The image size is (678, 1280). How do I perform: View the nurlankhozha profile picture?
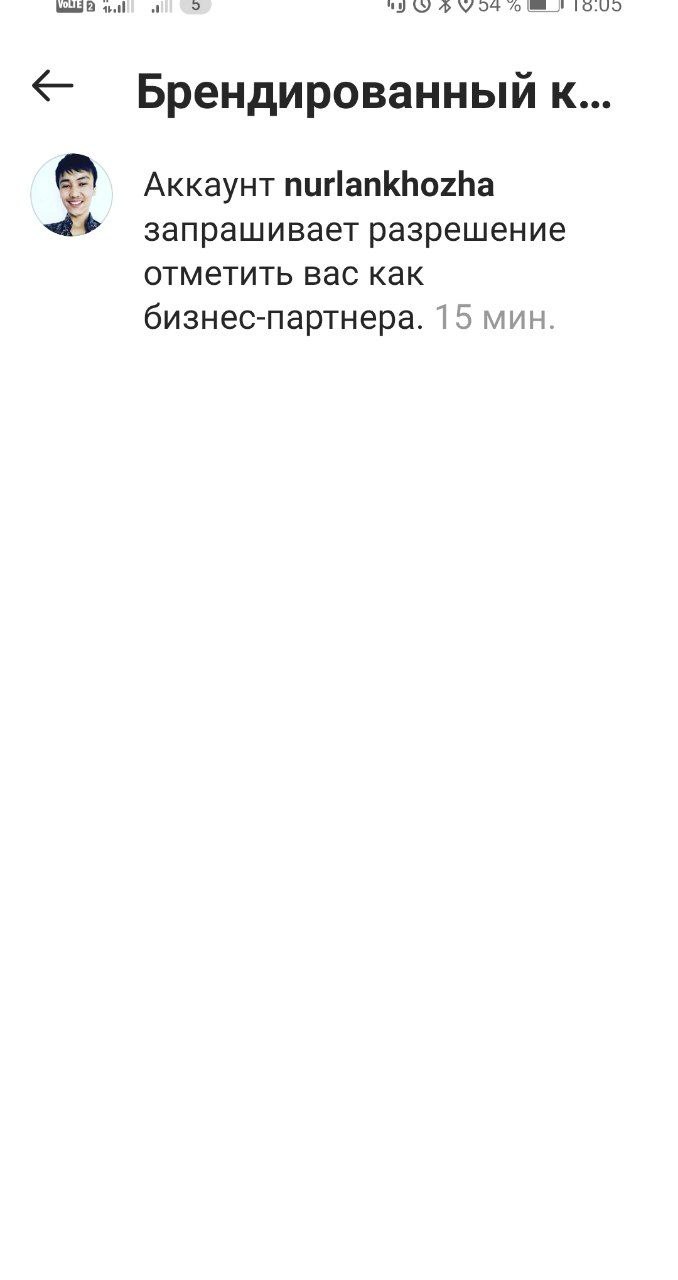[72, 195]
